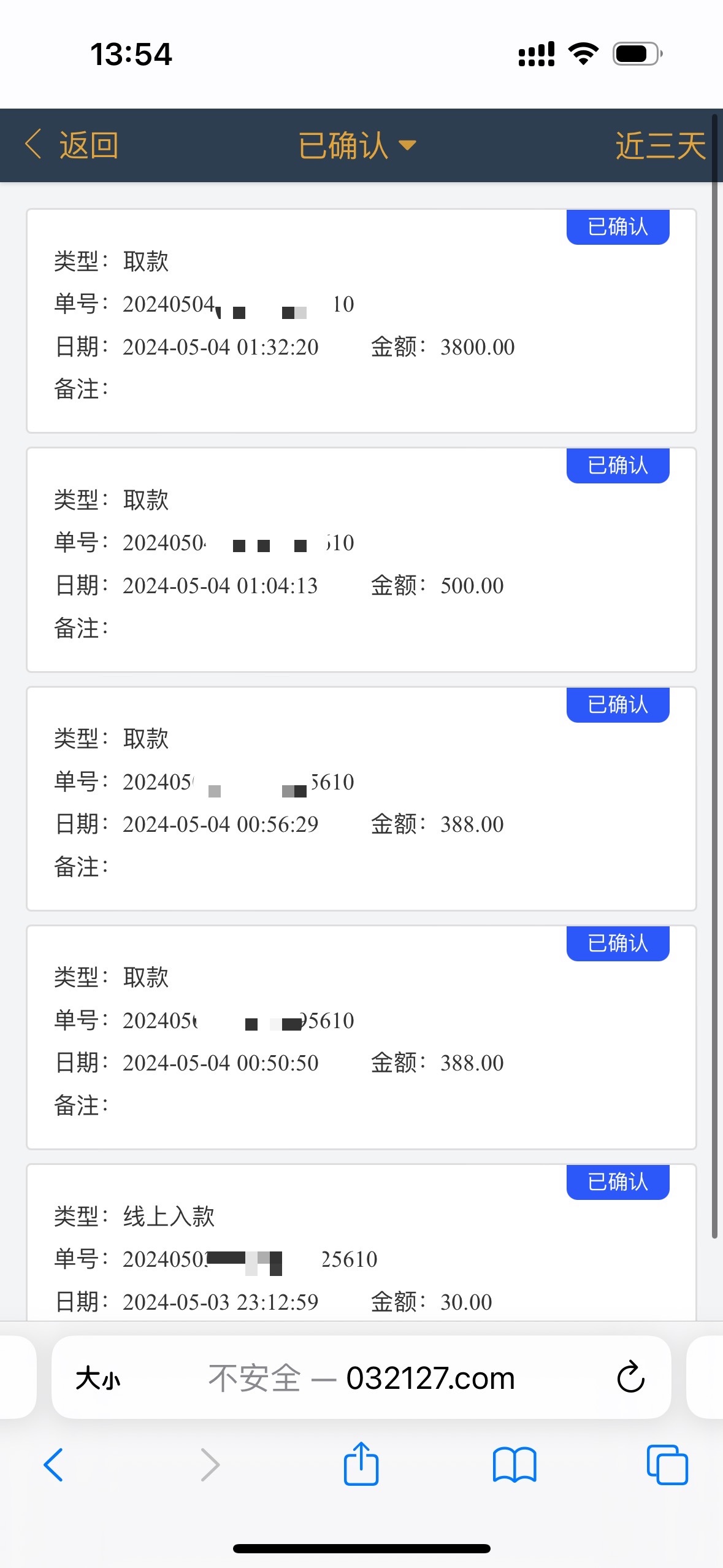
Task: Reload the page in Safari
Action: [x=630, y=1378]
